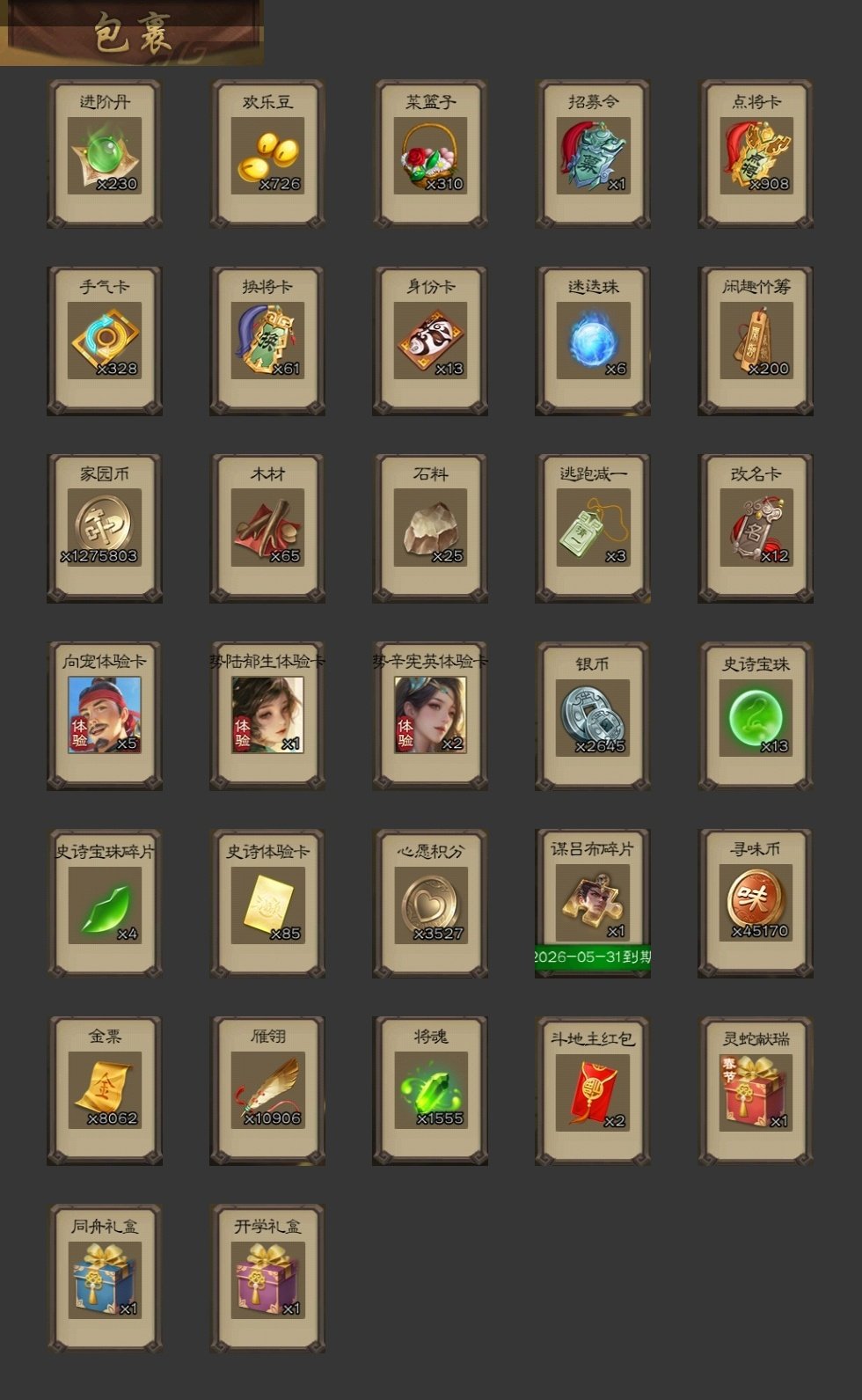This screenshot has height=1400, width=862.
Task: Open the 灵蛇献瑞 gift box
Action: pyautogui.click(x=756, y=1090)
